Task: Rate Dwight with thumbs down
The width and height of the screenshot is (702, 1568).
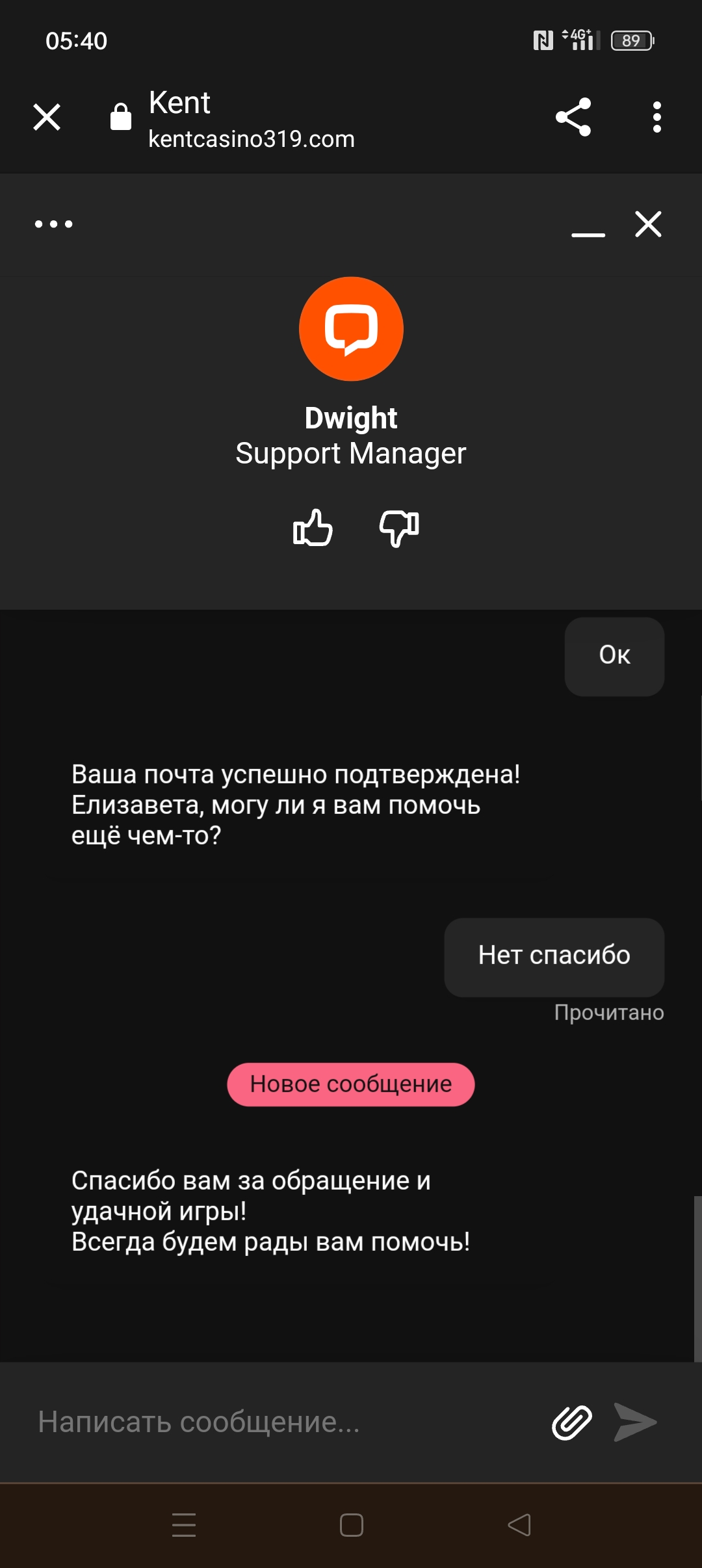Action: coord(399,527)
